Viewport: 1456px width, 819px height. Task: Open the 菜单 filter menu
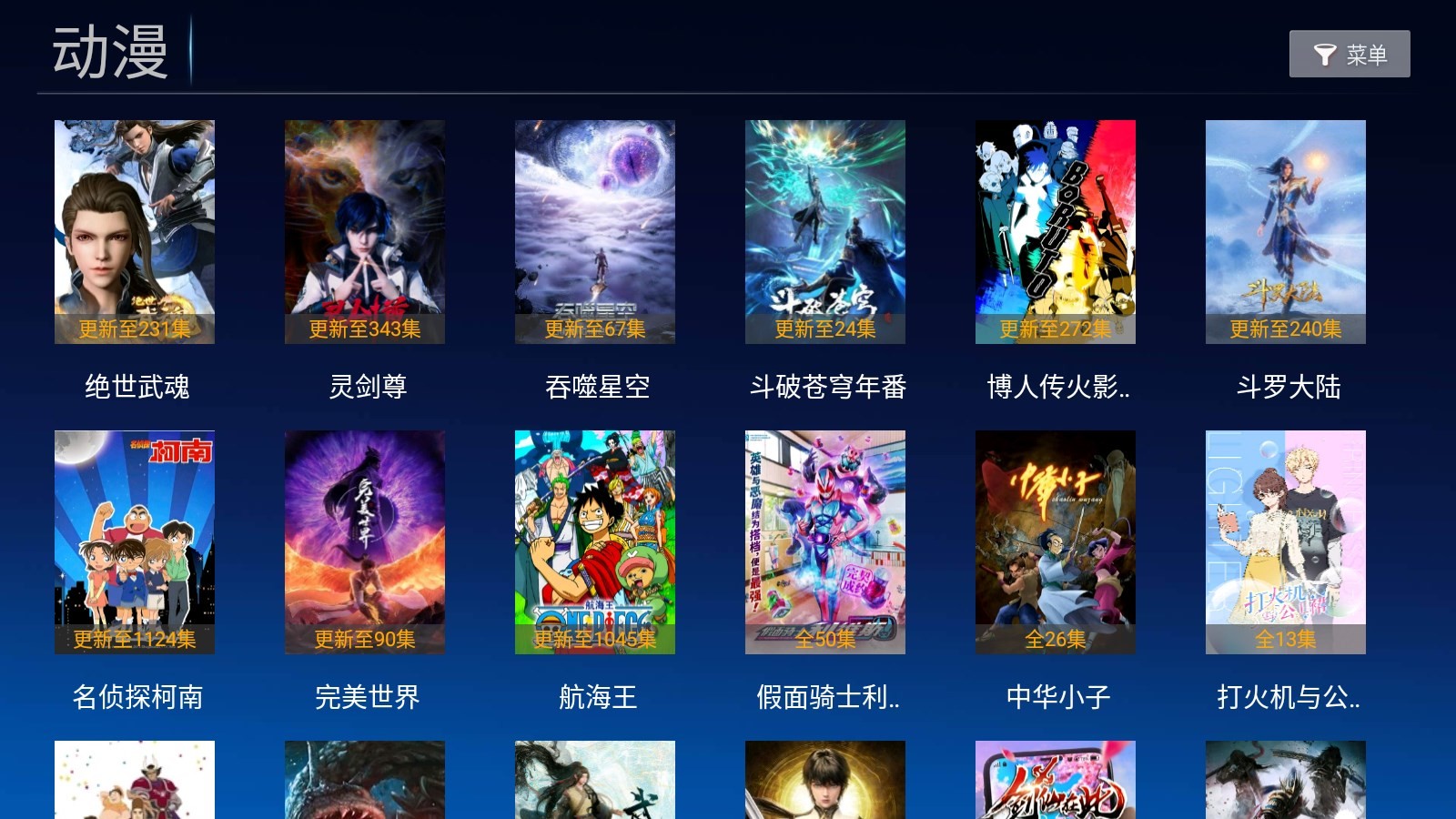1350,55
